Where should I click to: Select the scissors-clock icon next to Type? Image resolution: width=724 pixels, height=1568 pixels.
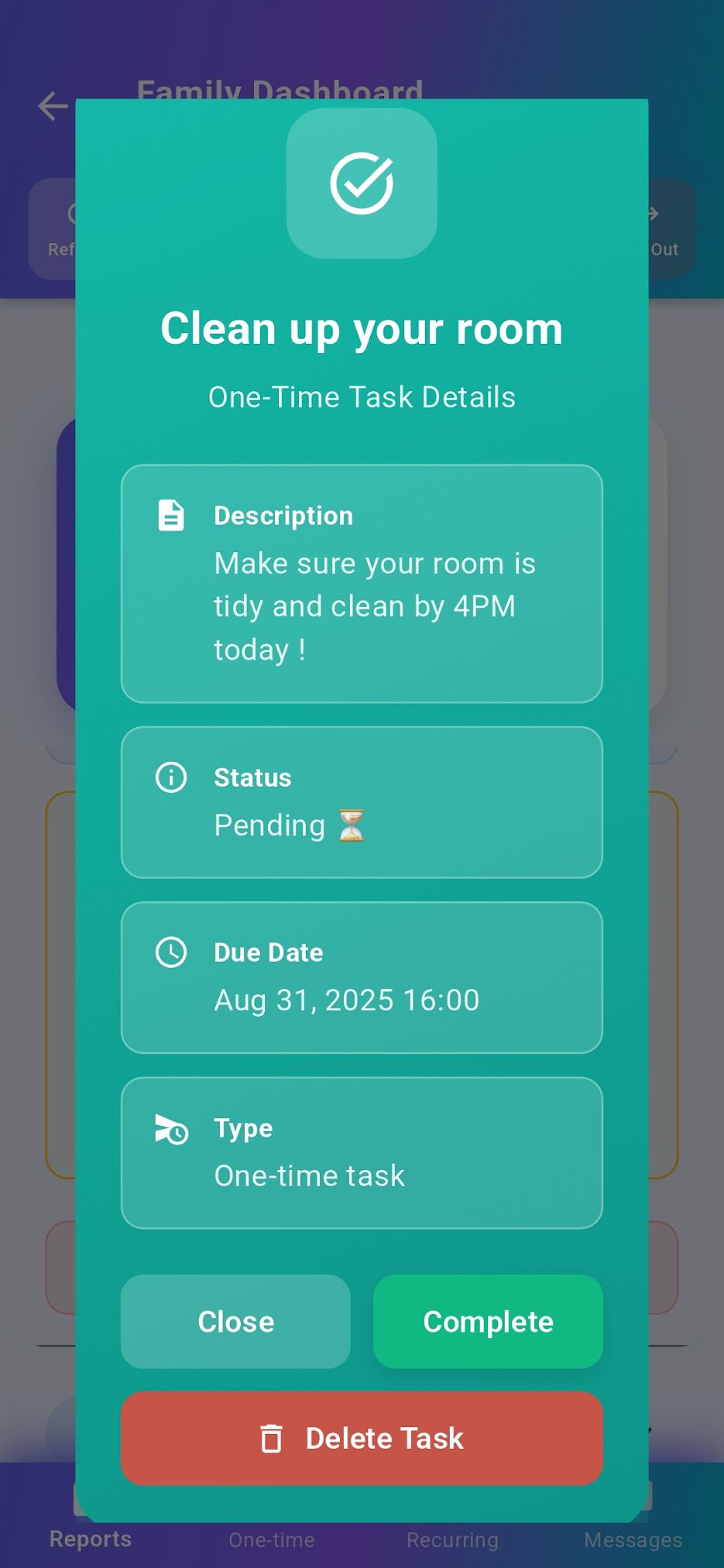pos(170,1129)
